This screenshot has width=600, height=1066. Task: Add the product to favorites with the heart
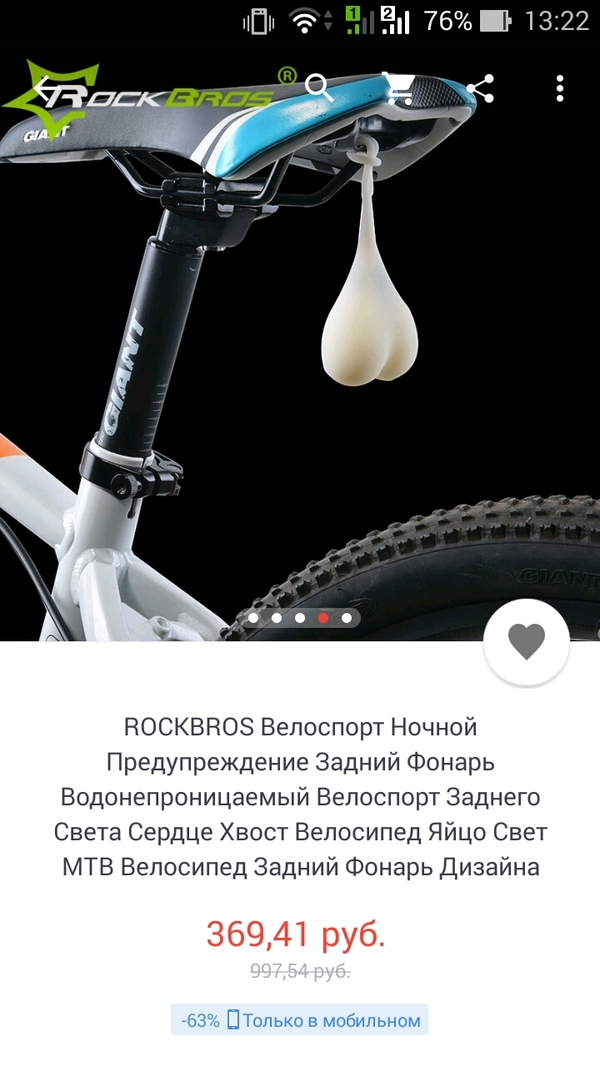click(526, 642)
